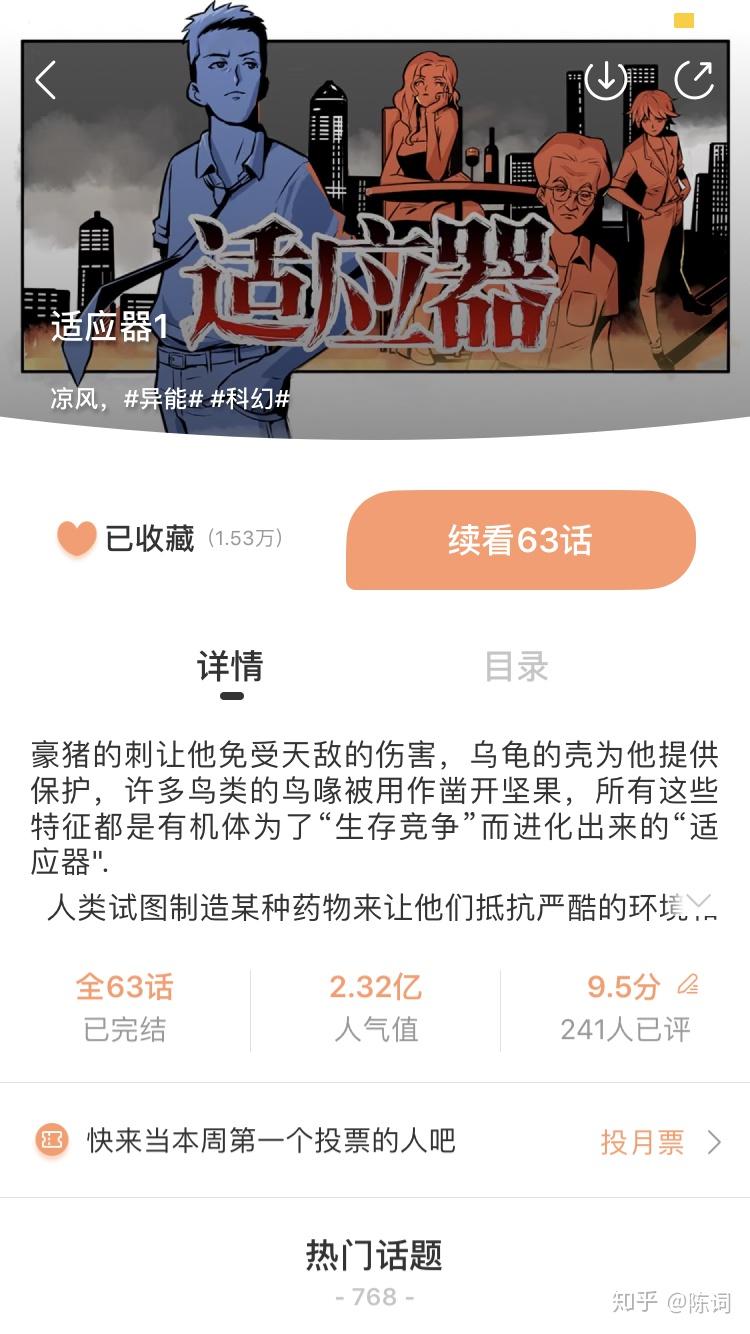Download the comic for offline reading
This screenshot has height=1334, width=750.
pos(605,80)
